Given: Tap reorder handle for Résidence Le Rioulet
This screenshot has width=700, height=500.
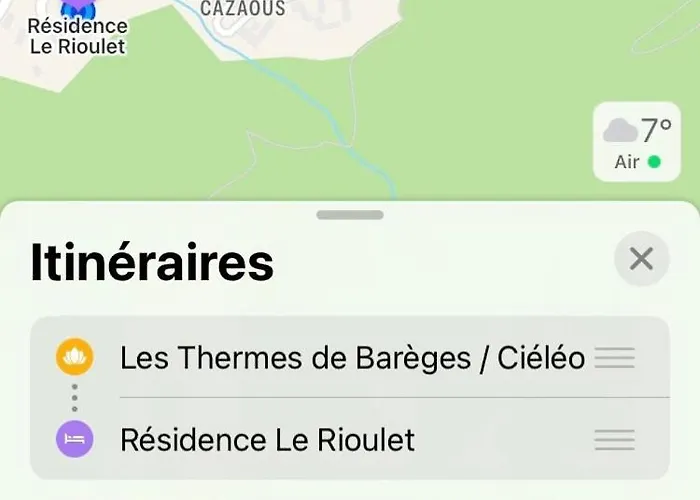Looking at the screenshot, I should (614, 439).
